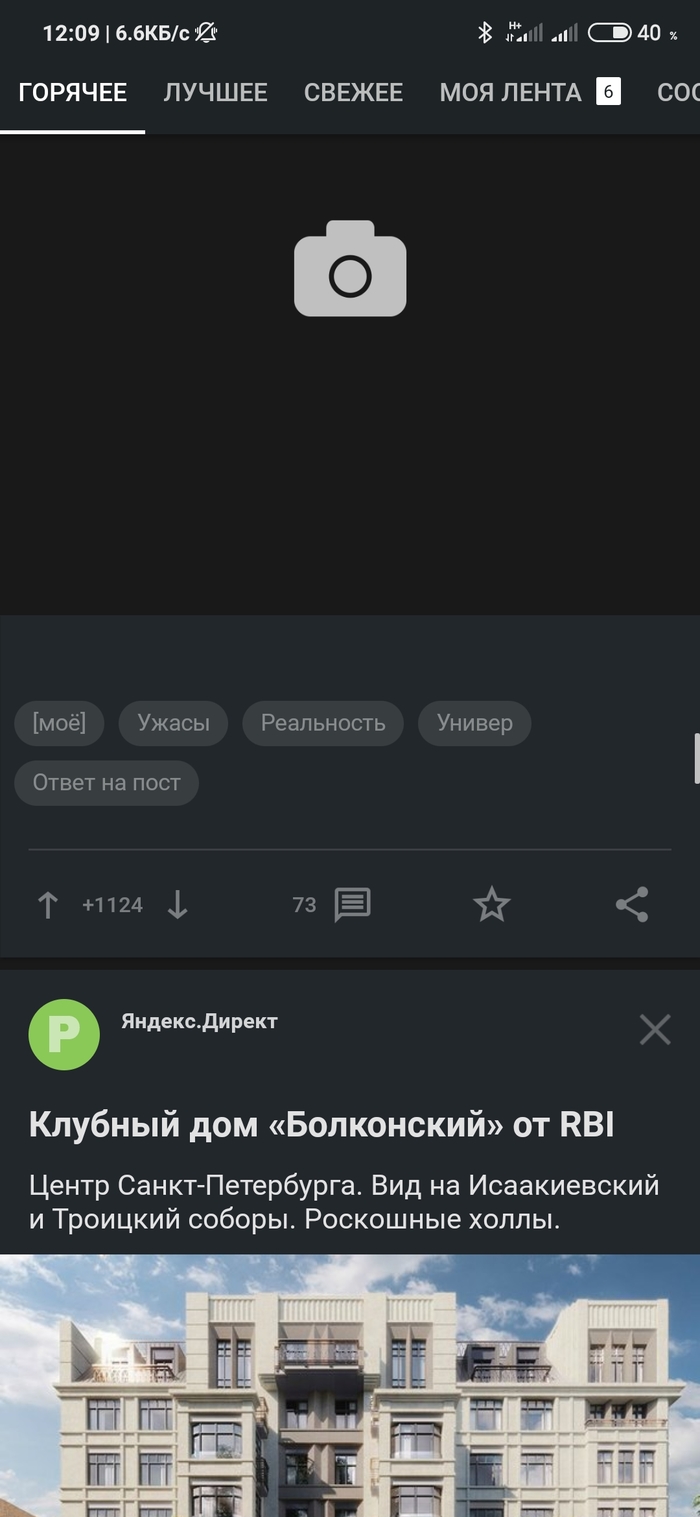Upvote the post with +1124 rating
This screenshot has width=700, height=1517.
(x=47, y=906)
